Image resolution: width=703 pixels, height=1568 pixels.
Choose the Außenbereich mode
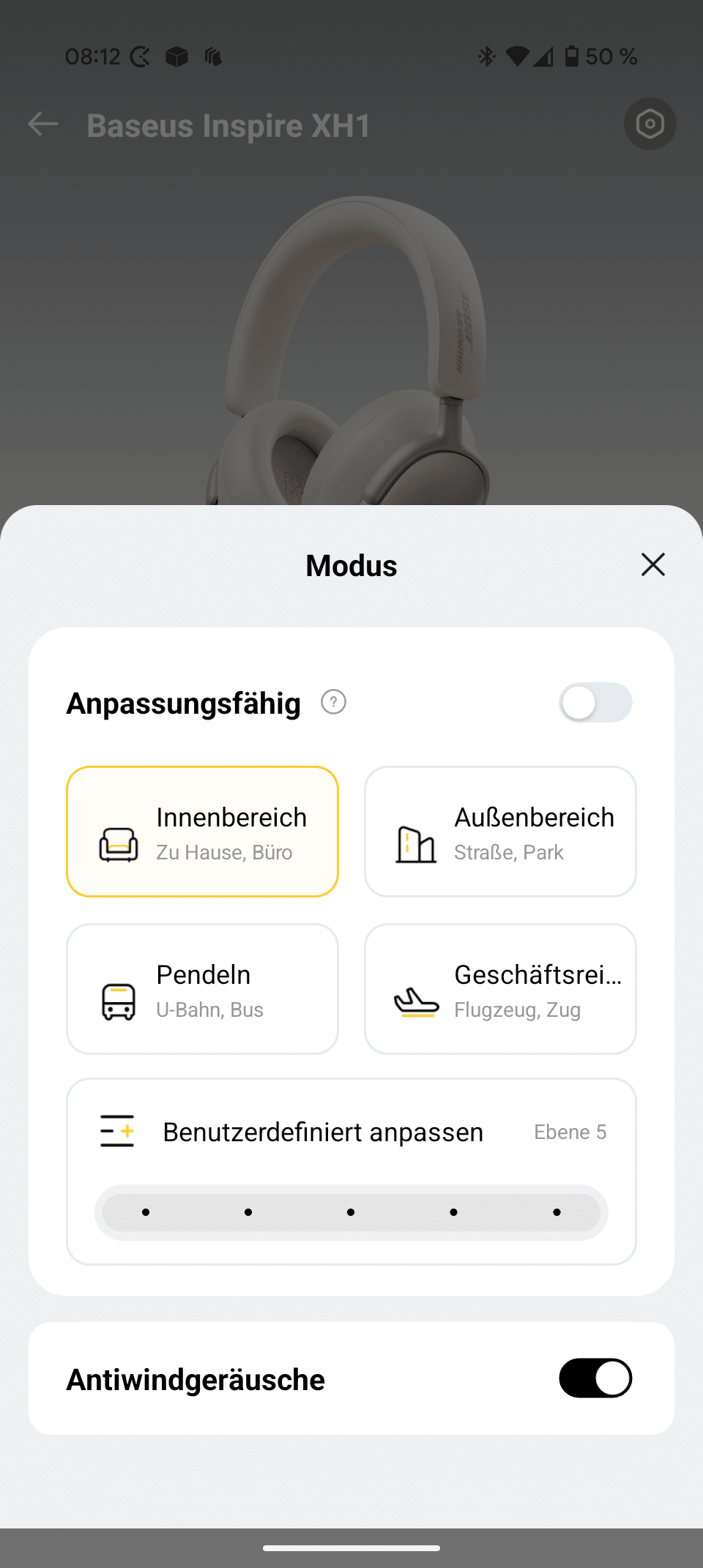pos(500,832)
